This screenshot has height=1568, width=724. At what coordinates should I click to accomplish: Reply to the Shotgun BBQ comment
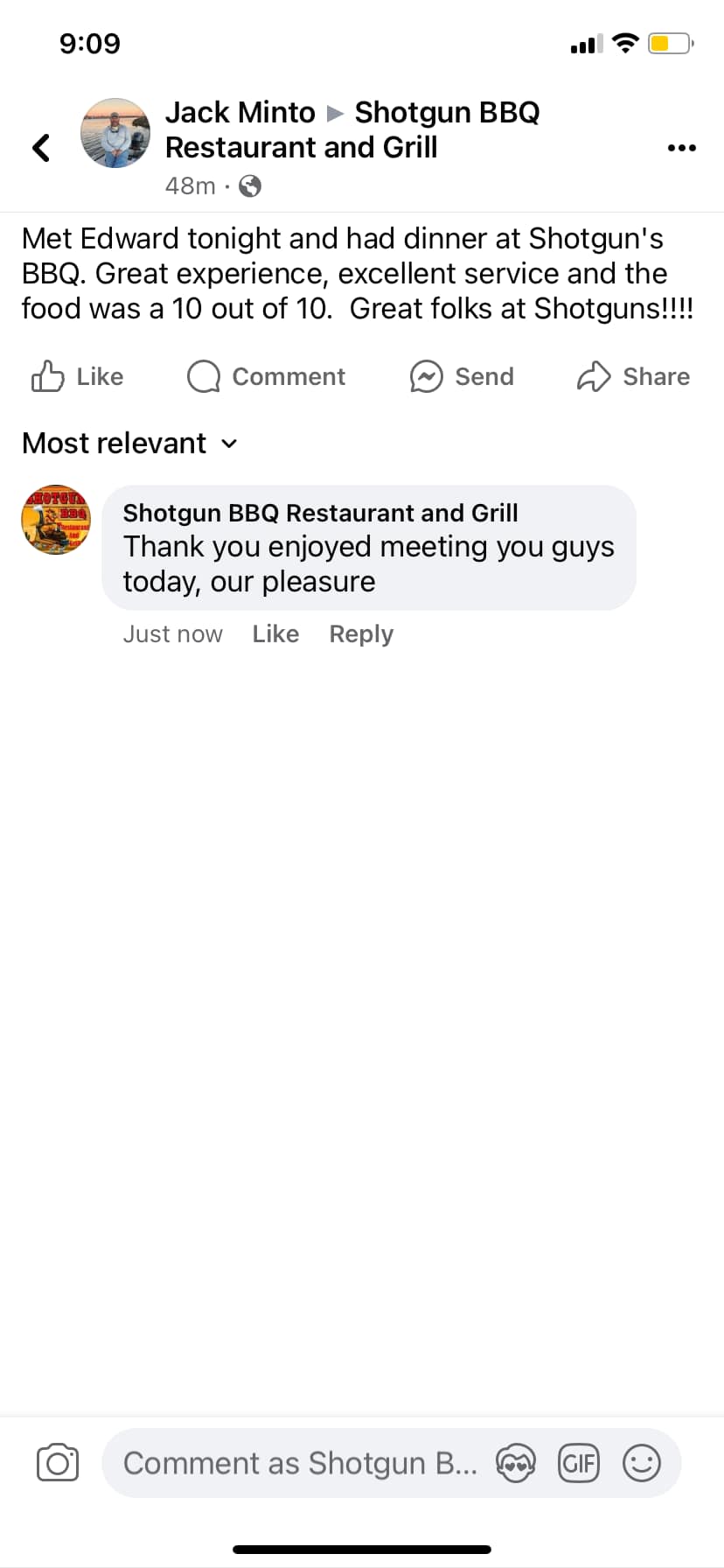pyautogui.click(x=361, y=633)
